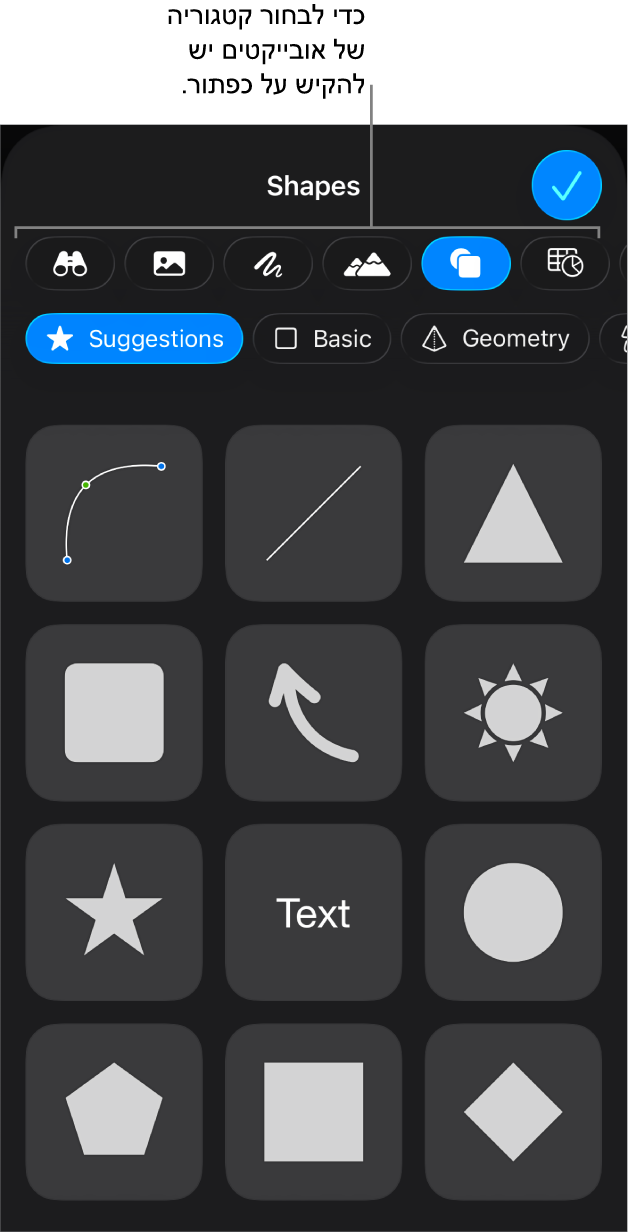Viewport: 628px width, 1232px height.
Task: Add the straight diagonal line
Action: tap(314, 513)
